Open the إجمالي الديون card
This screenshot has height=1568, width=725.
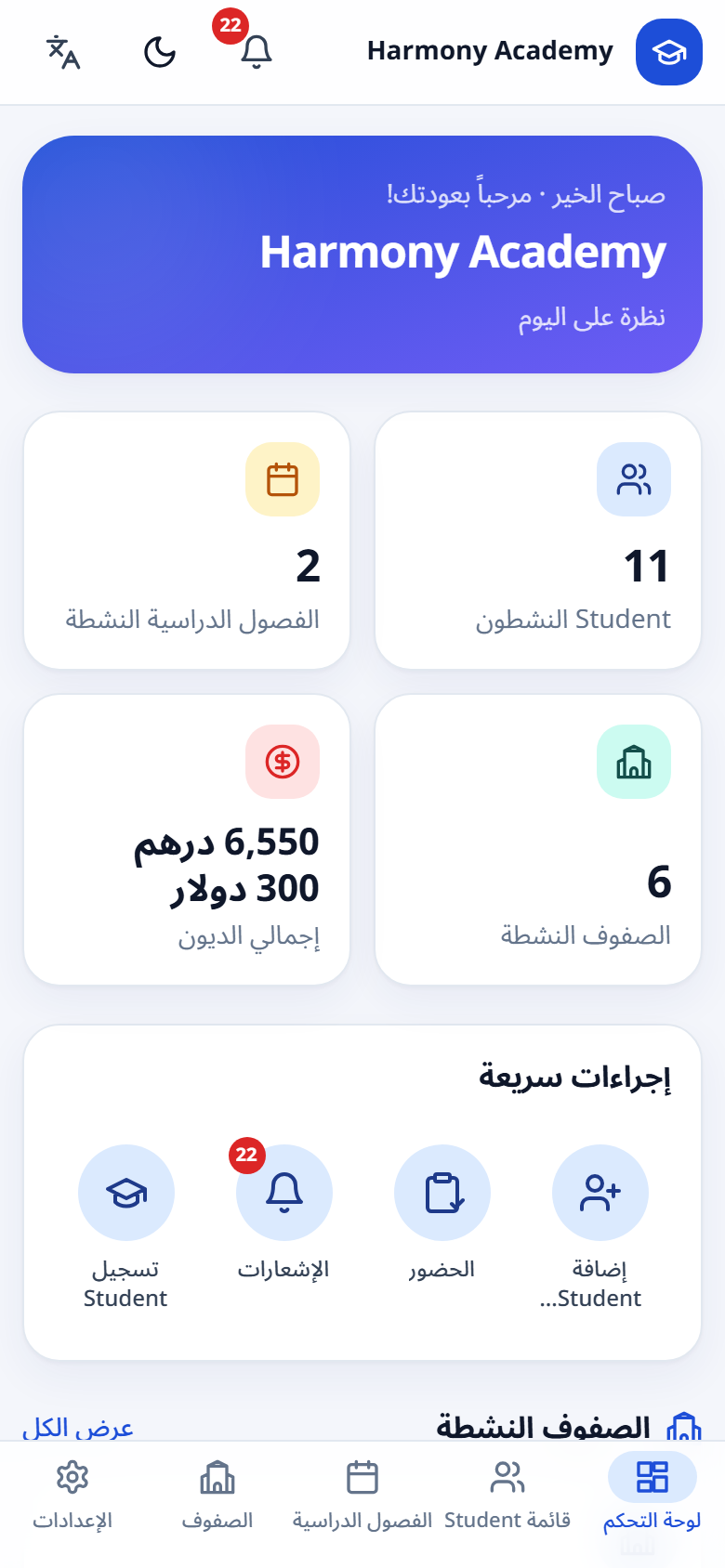pos(187,840)
